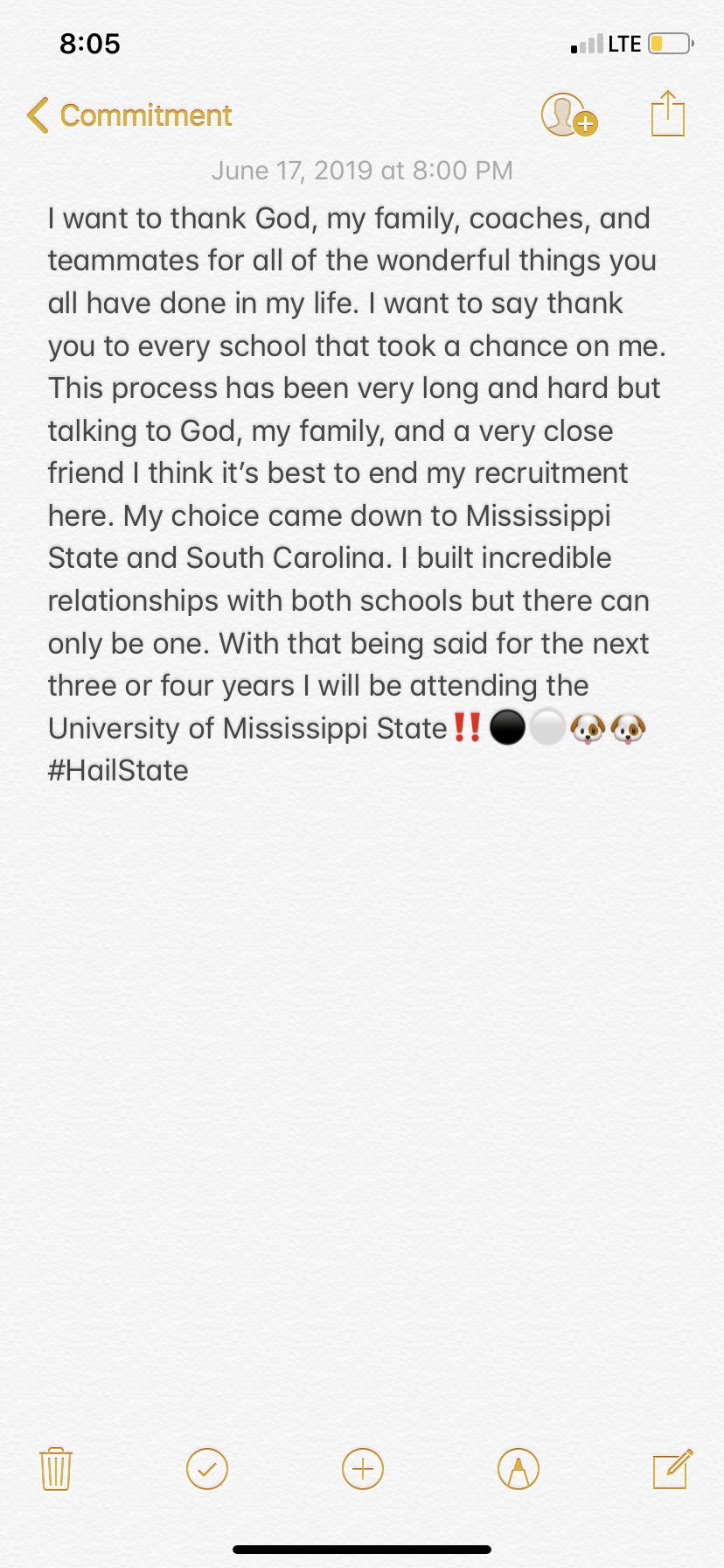The image size is (724, 1568).
Task: Open the share sheet icon
Action: (x=668, y=114)
